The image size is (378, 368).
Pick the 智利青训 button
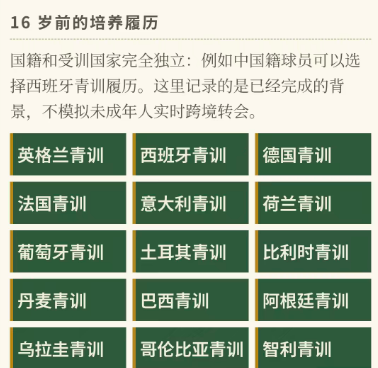[x=313, y=348]
